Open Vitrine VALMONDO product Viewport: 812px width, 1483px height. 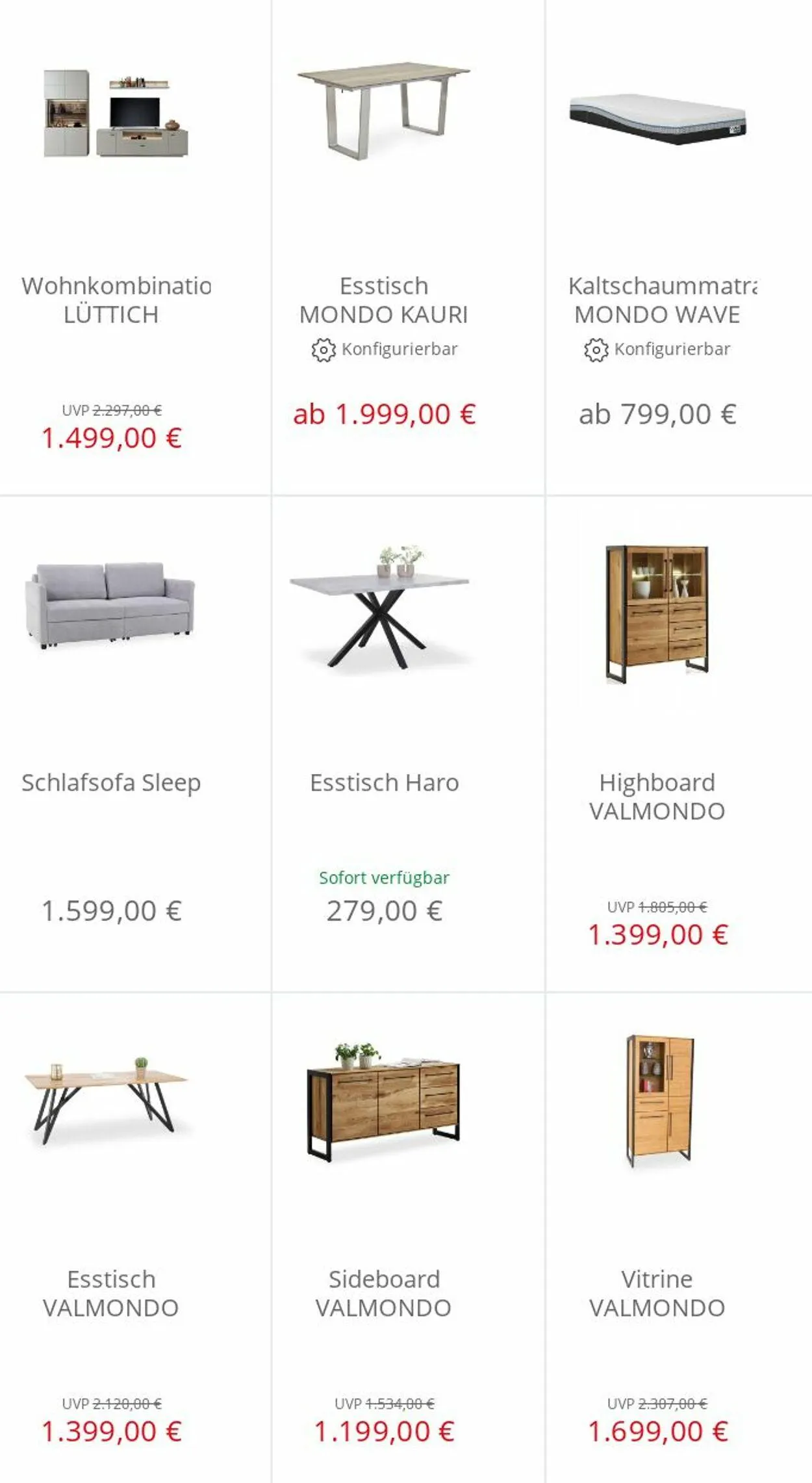point(679,1238)
